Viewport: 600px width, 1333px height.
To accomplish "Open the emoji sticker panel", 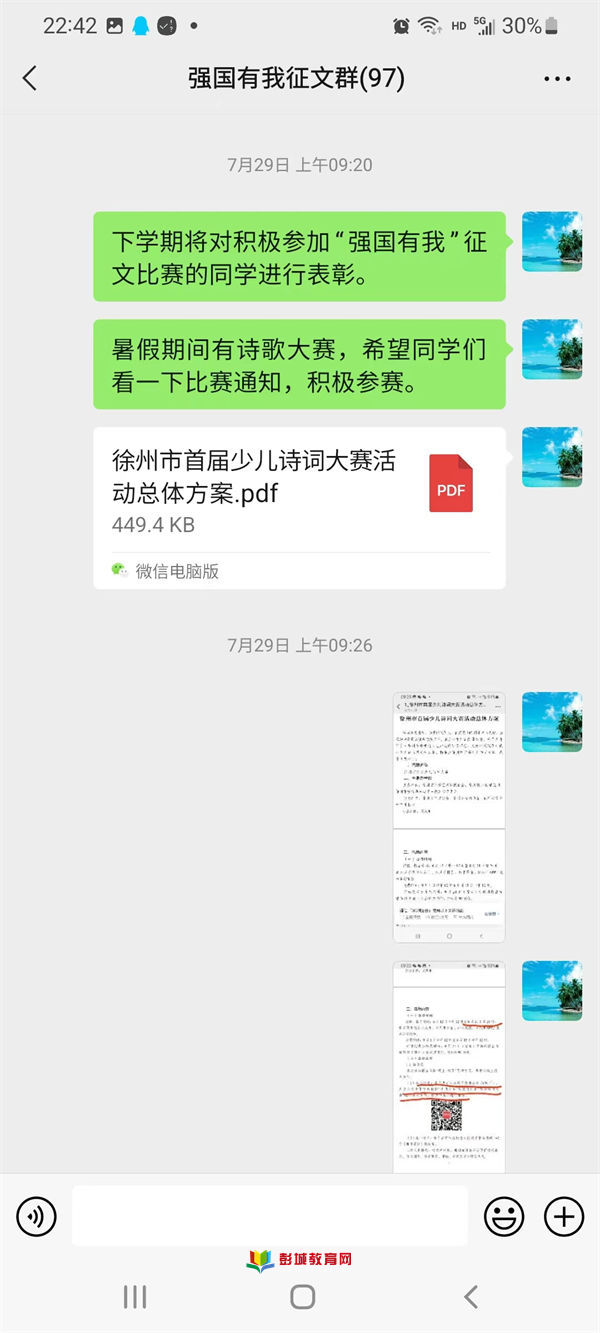I will pos(504,1216).
